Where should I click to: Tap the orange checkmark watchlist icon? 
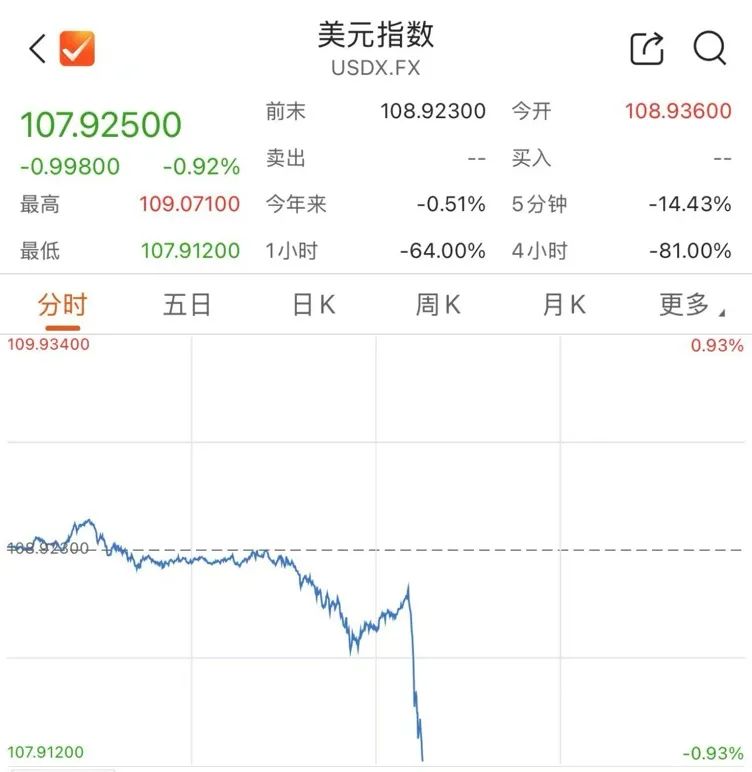(77, 49)
